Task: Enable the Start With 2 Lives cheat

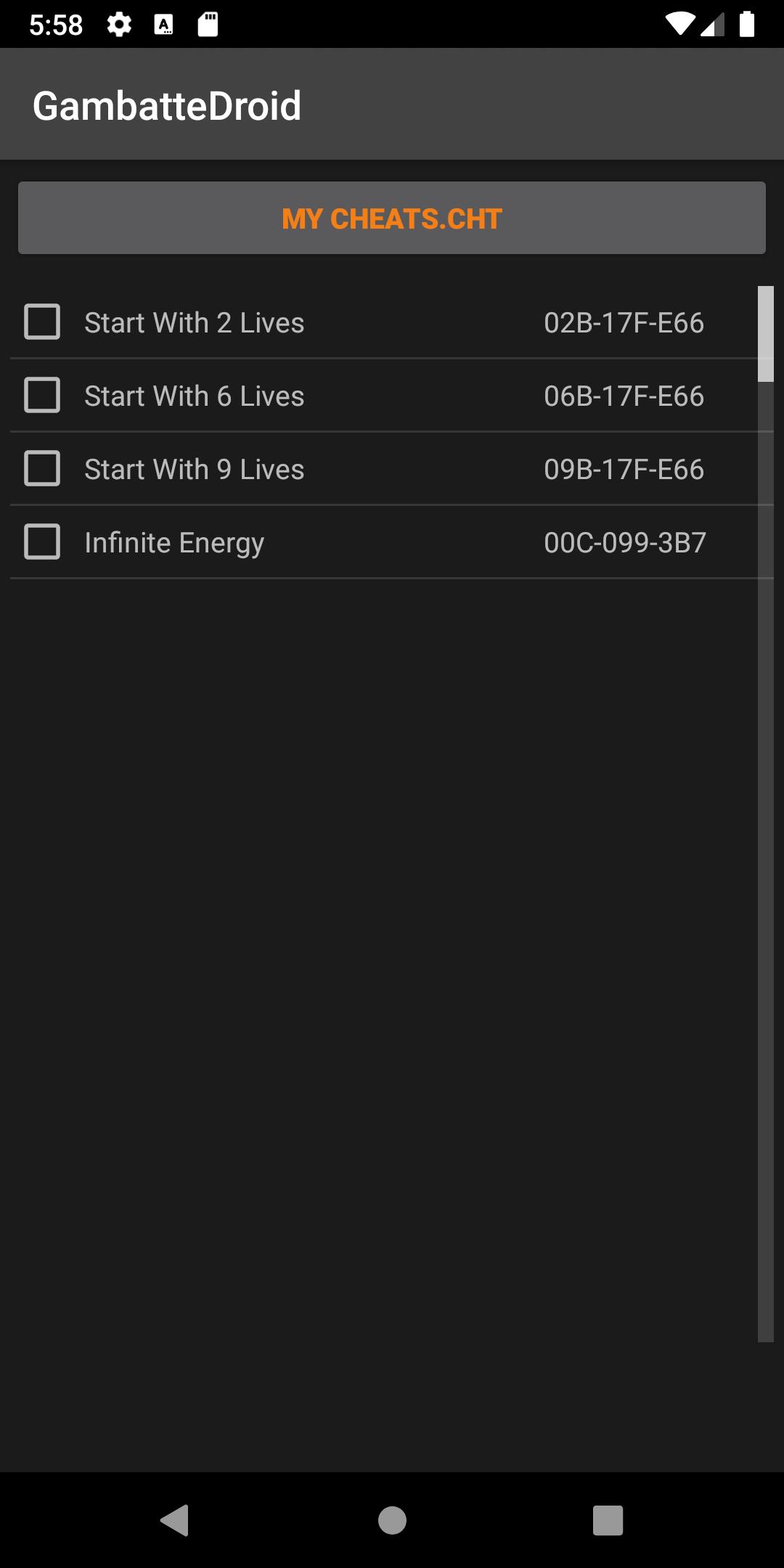Action: click(42, 322)
